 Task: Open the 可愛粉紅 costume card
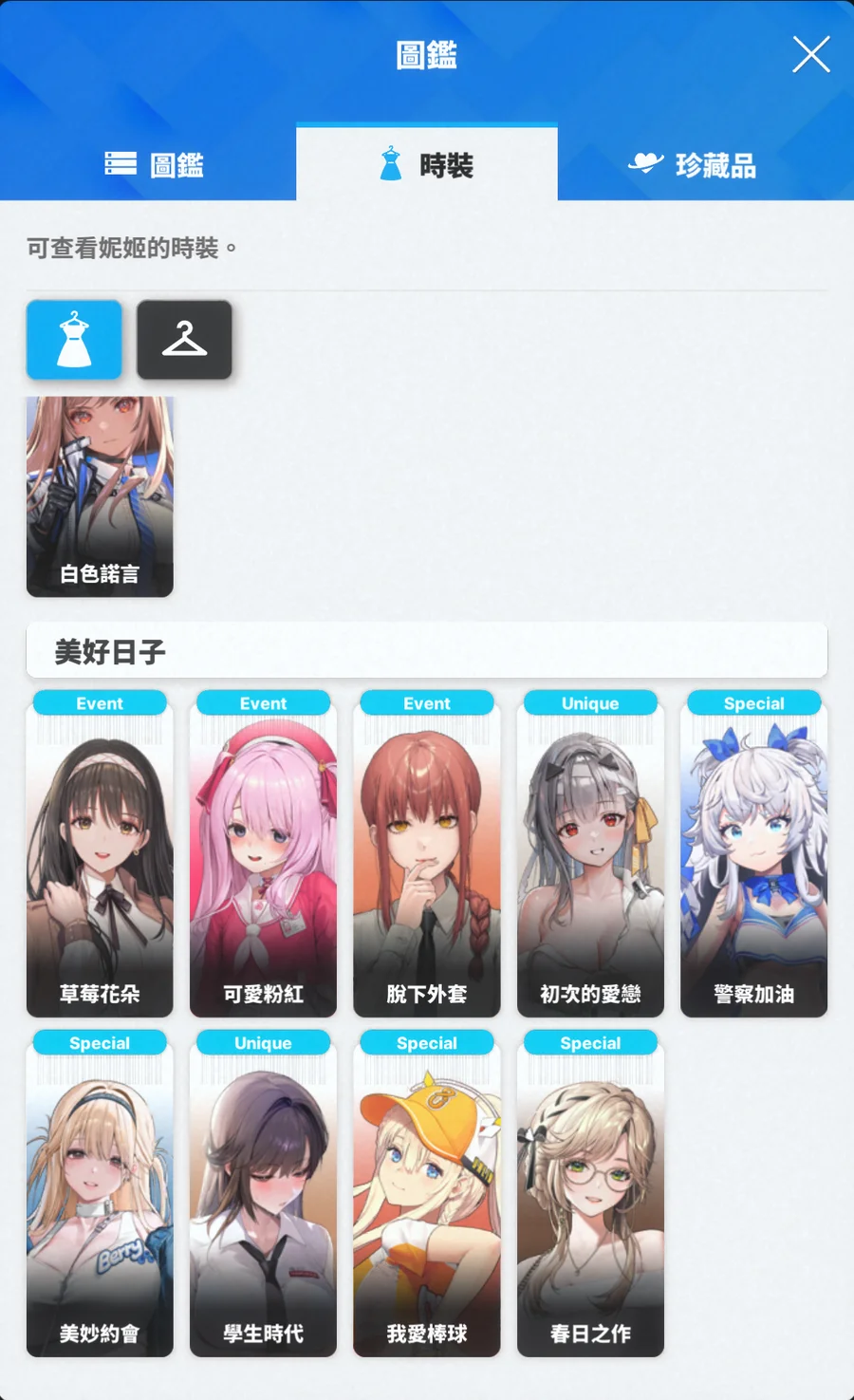tap(263, 854)
